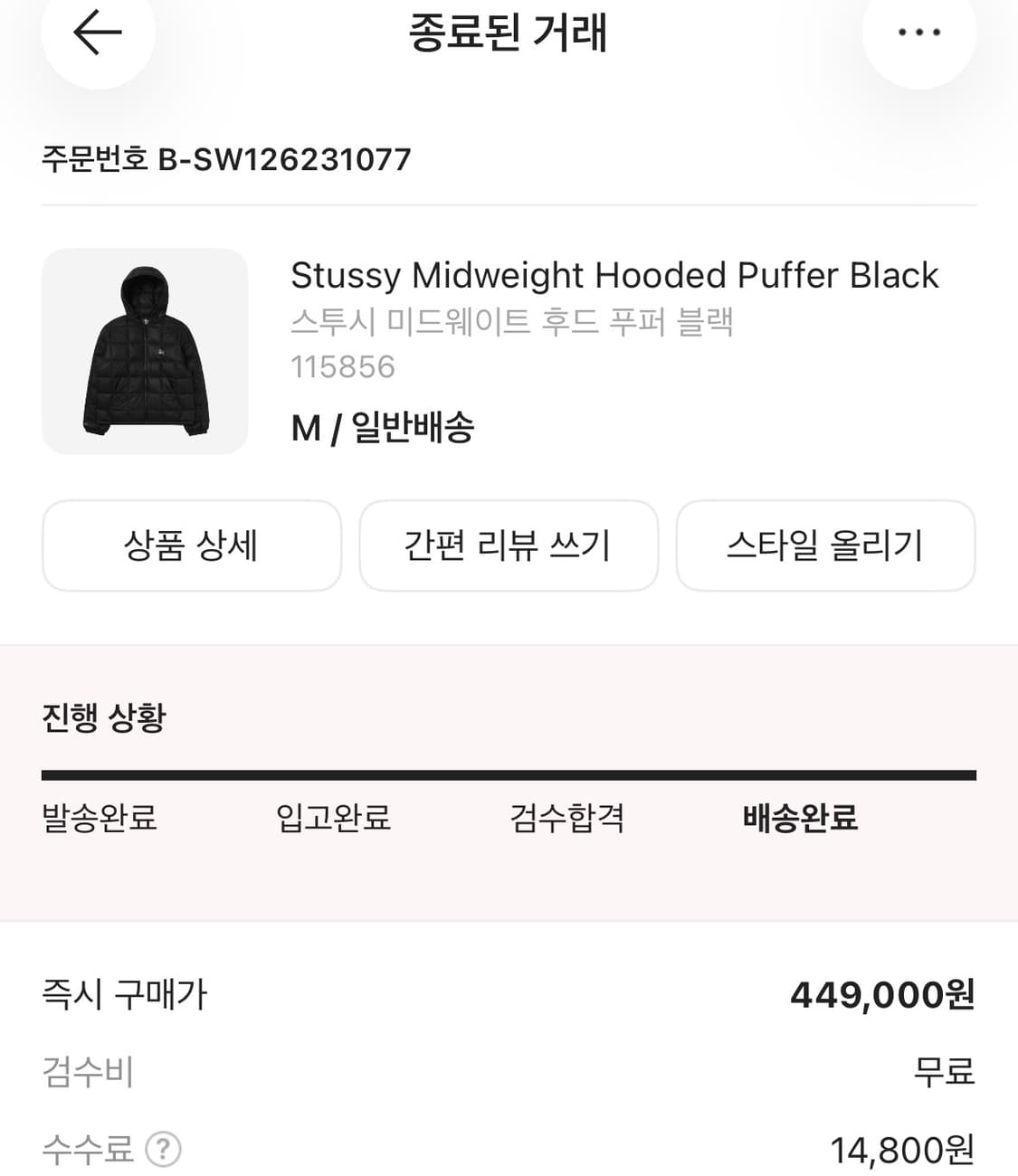Tap the product name Stussy Midweight Hooded Puffer
This screenshot has width=1018, height=1176.
614,275
